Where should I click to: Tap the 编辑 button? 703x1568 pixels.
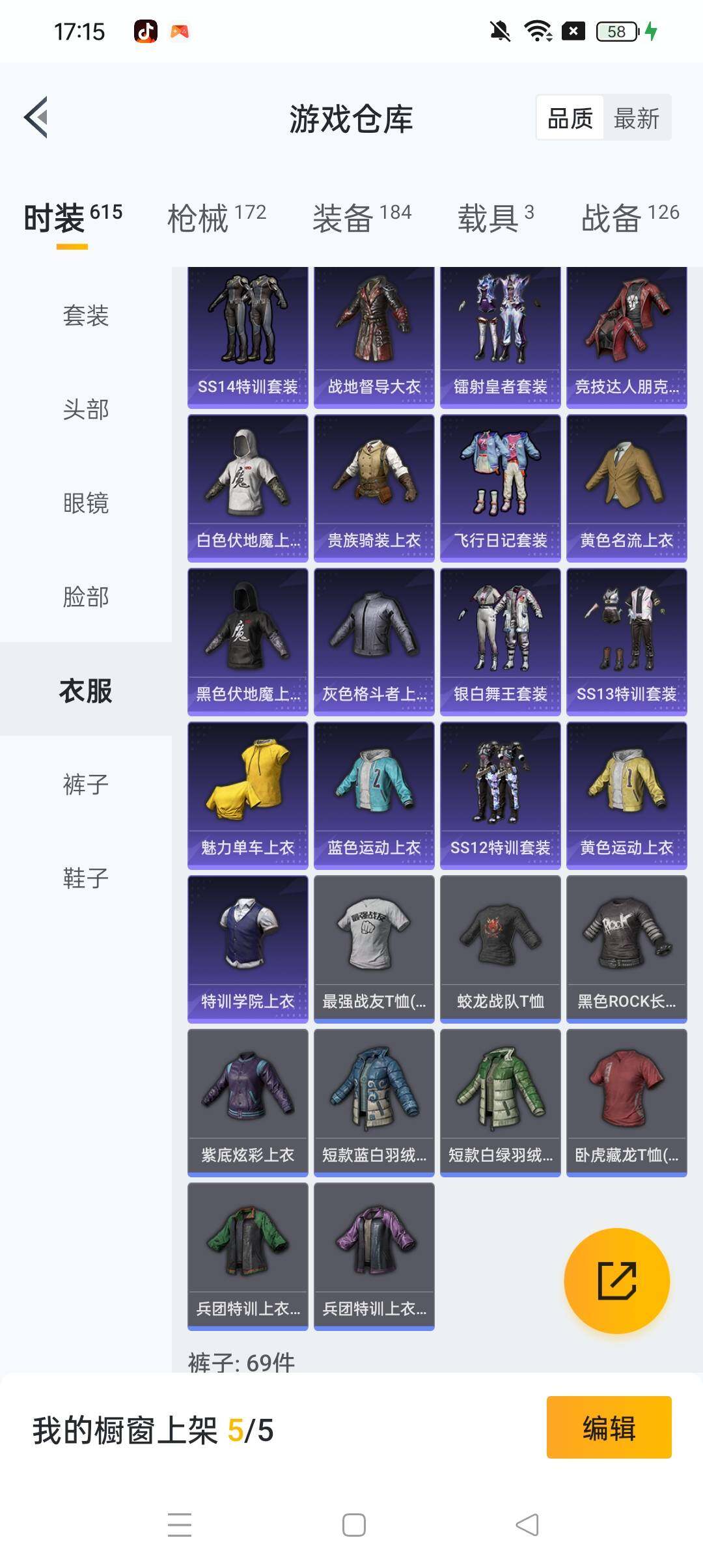click(609, 1427)
